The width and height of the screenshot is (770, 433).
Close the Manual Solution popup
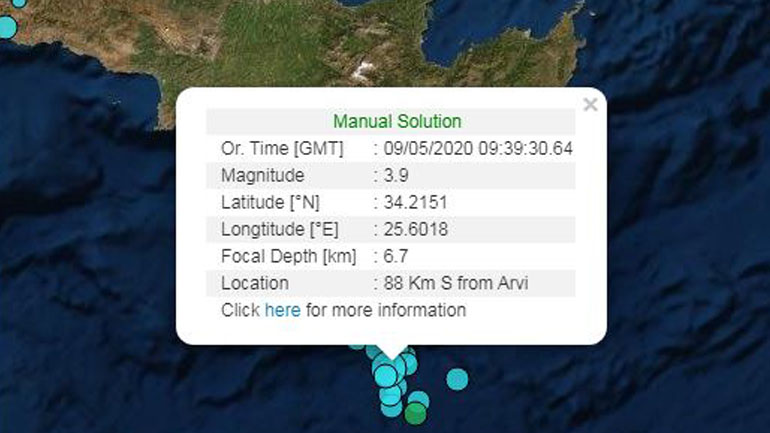[590, 104]
